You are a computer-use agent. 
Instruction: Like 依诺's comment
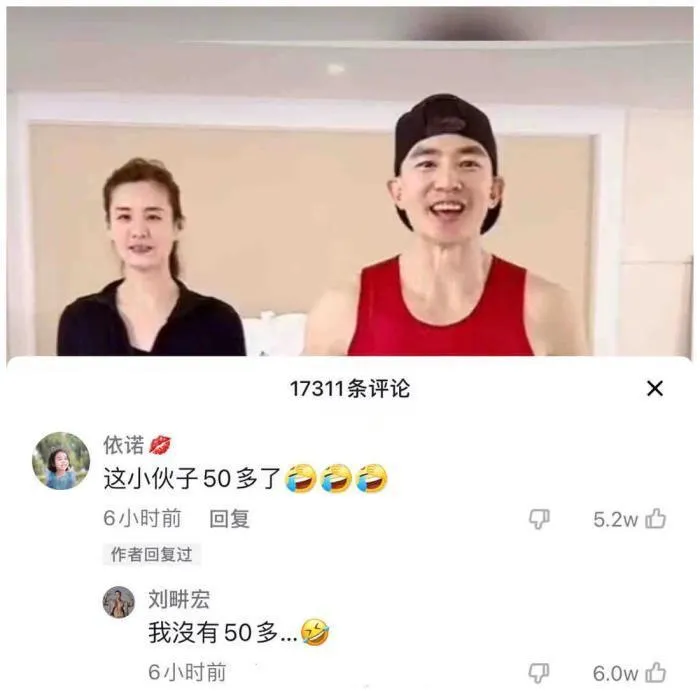(x=656, y=519)
